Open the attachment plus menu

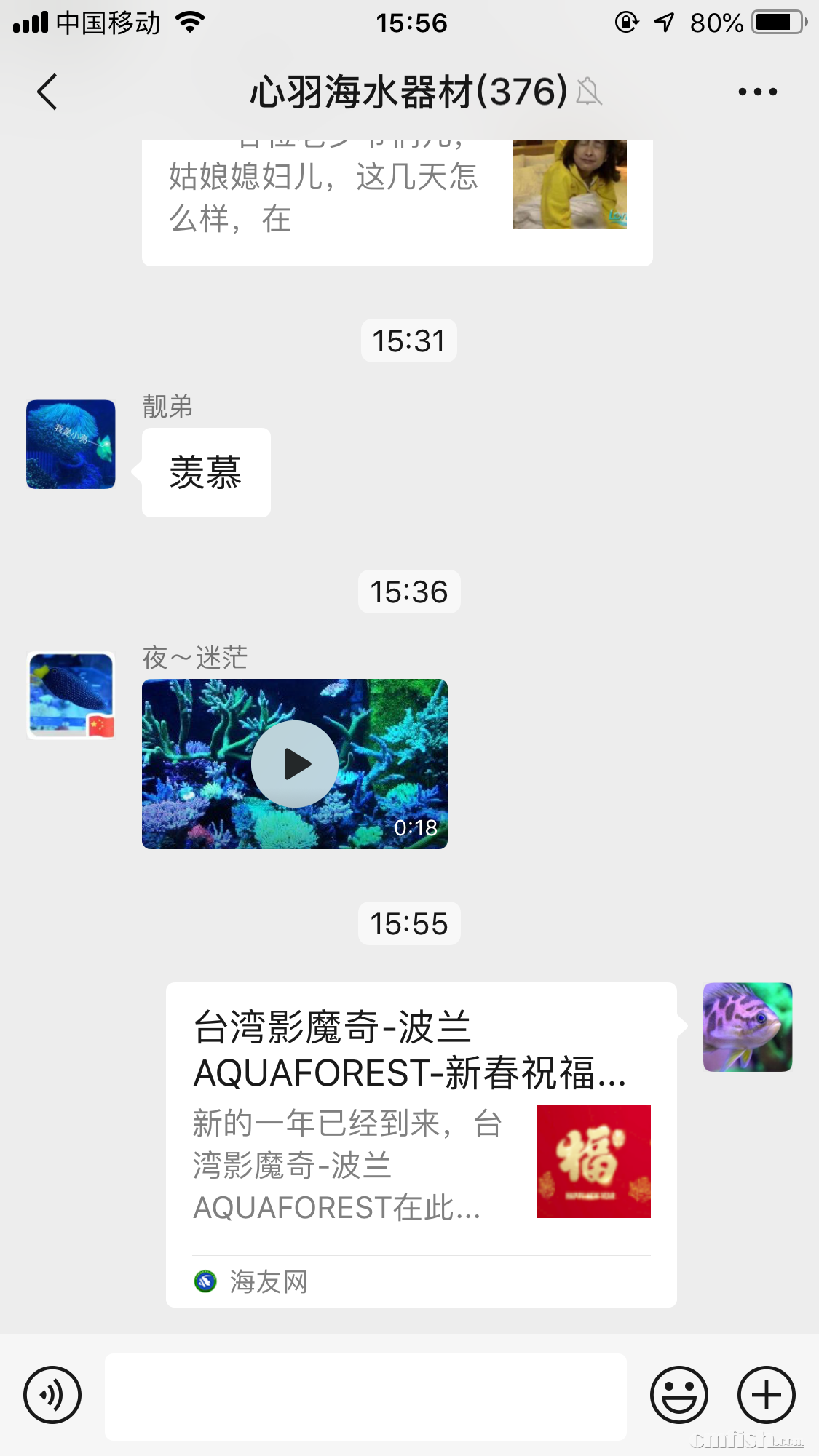coord(765,1394)
